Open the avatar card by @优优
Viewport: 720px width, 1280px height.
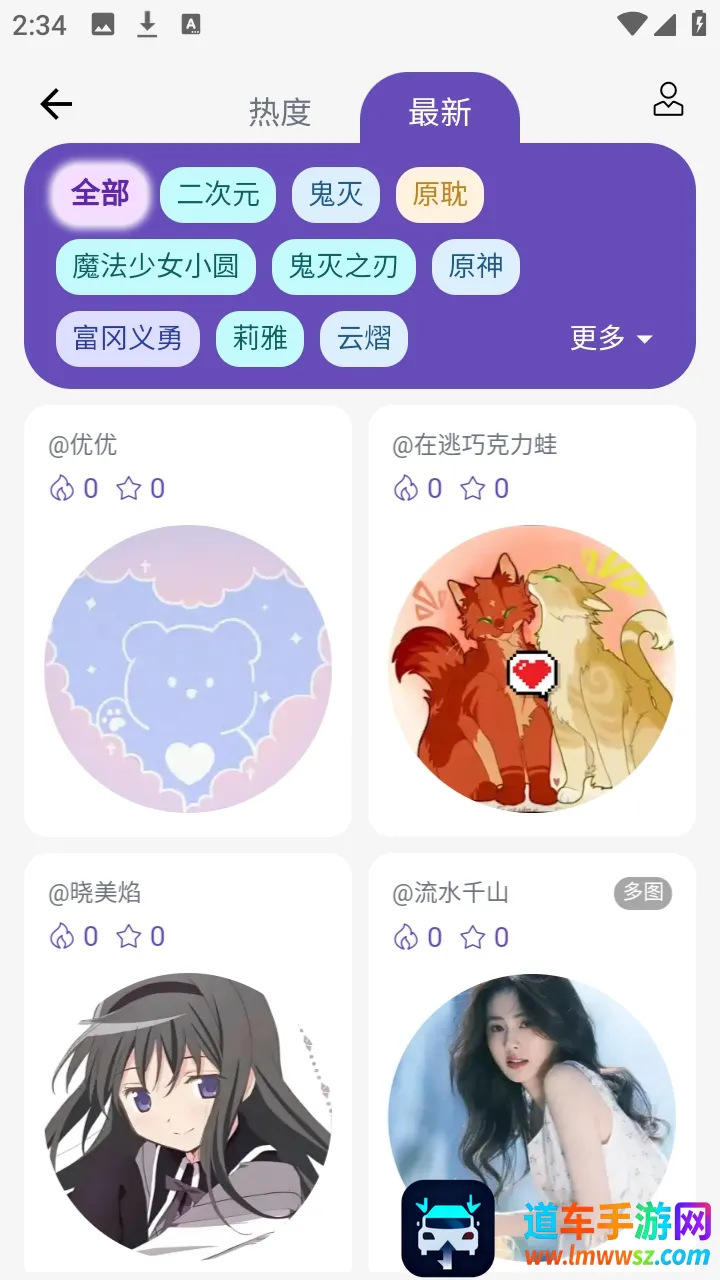click(188, 668)
